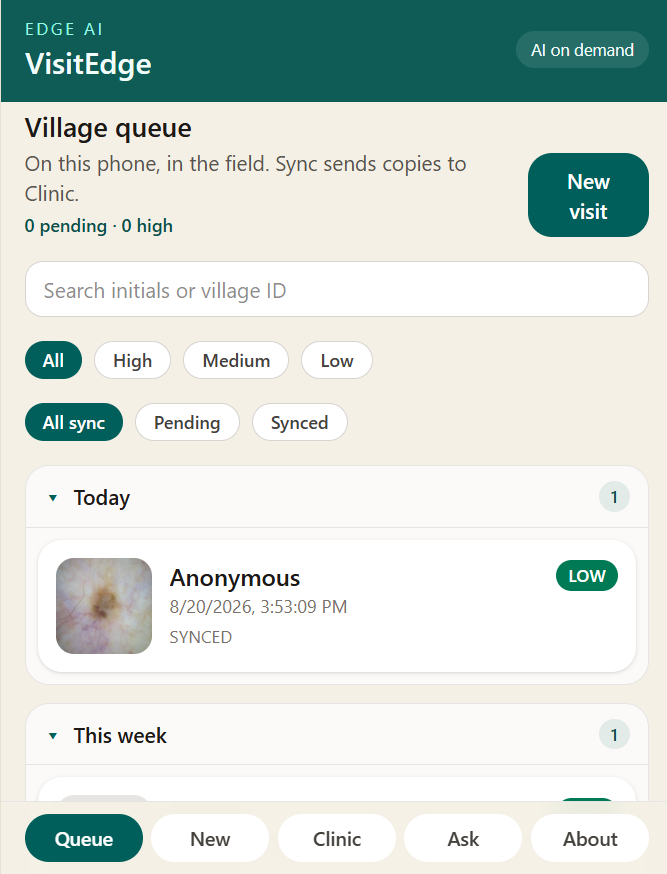Collapse the This week section

point(337,735)
